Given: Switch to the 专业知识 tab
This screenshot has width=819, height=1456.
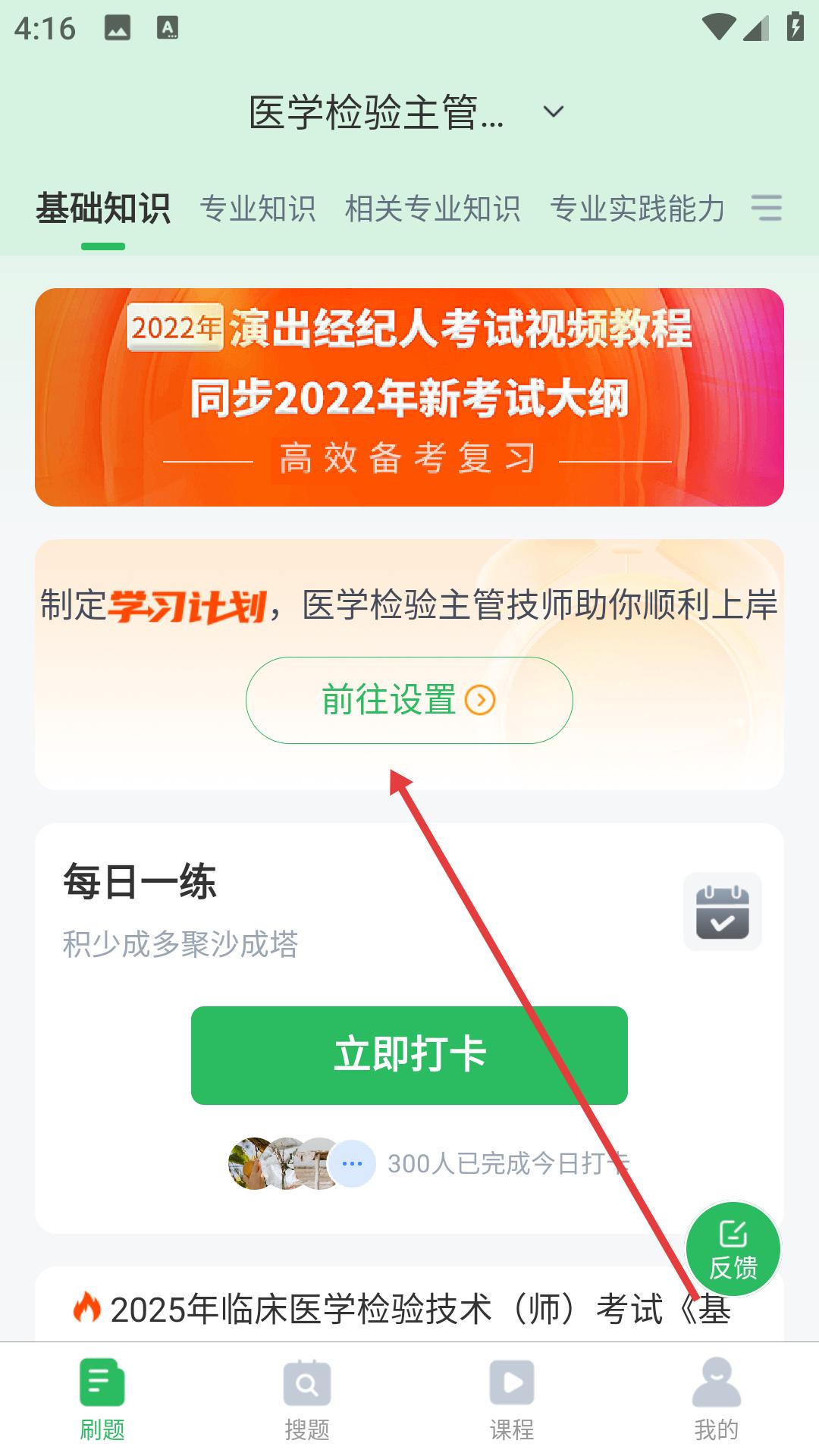Looking at the screenshot, I should click(x=258, y=209).
